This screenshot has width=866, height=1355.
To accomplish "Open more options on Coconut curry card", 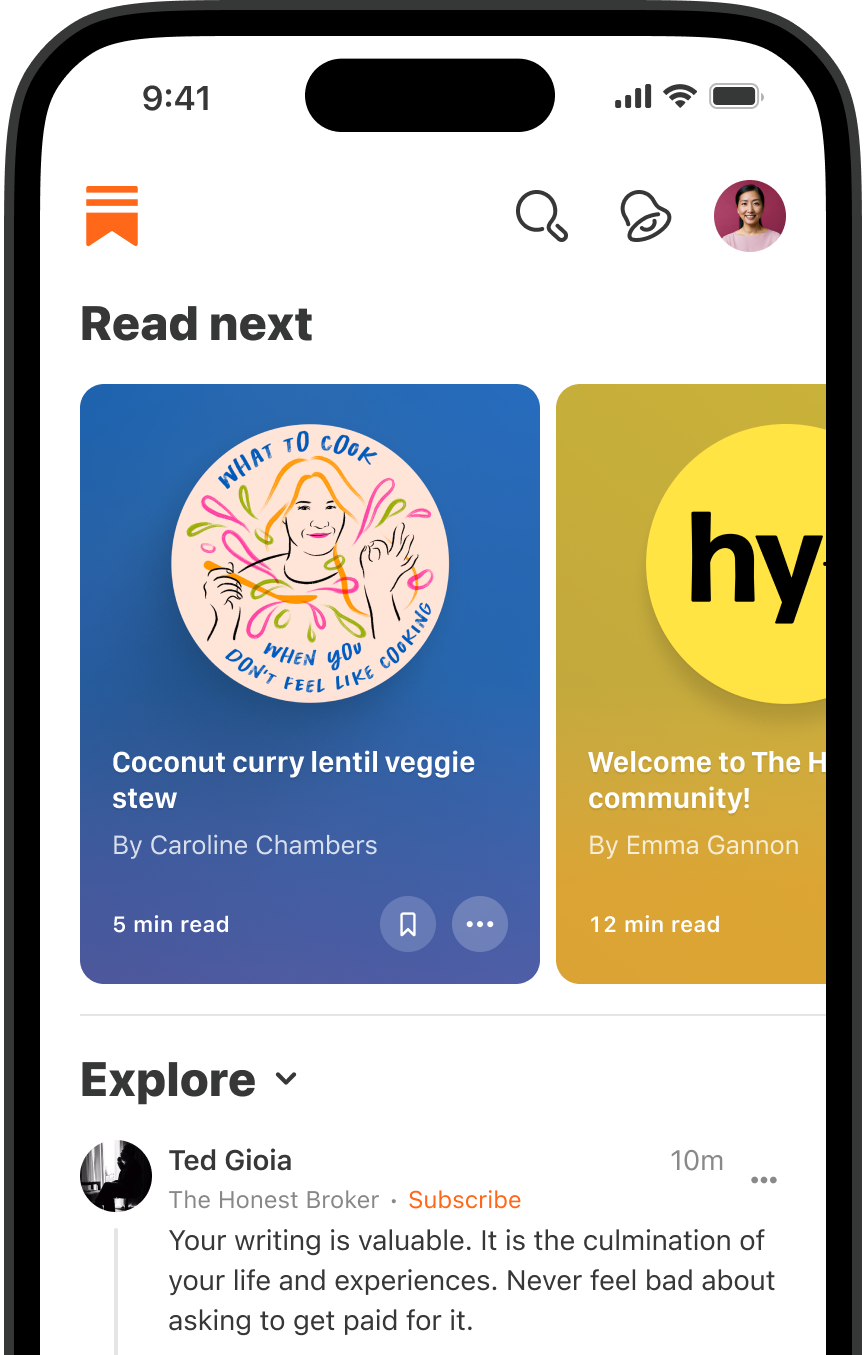I will pyautogui.click(x=480, y=924).
